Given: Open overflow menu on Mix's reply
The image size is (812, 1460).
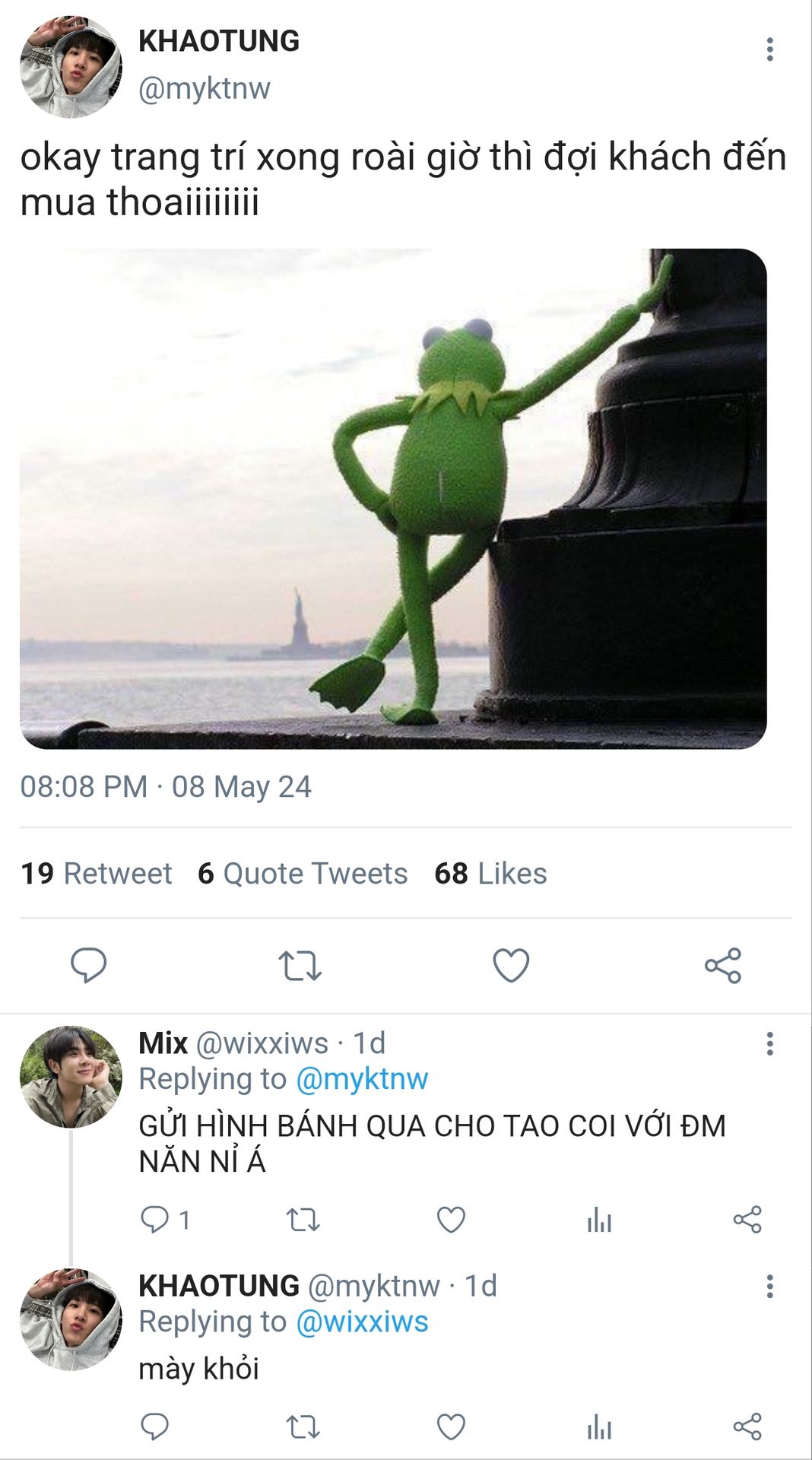Looking at the screenshot, I should point(769,1043).
